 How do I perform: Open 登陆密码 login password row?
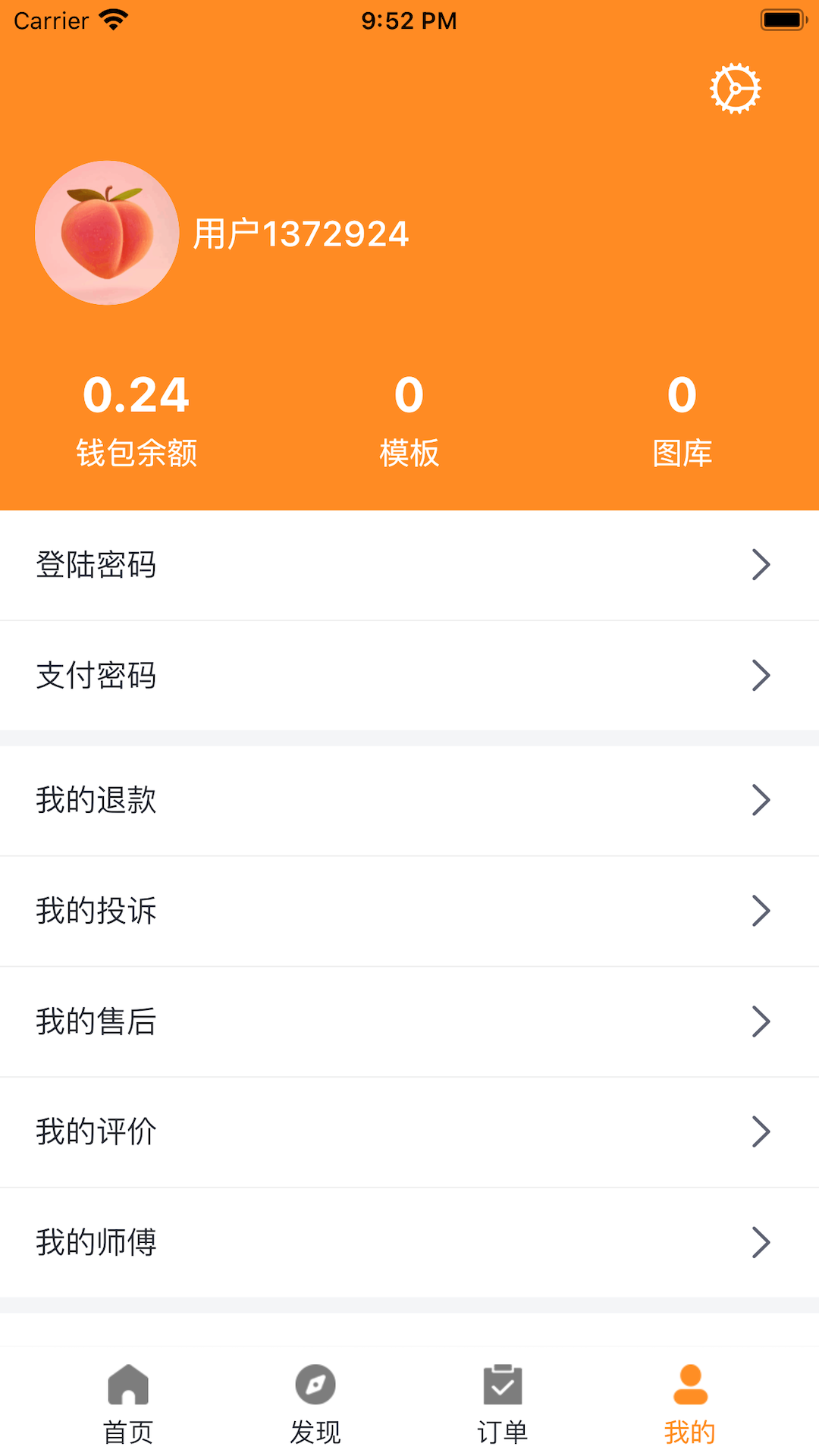point(409,565)
